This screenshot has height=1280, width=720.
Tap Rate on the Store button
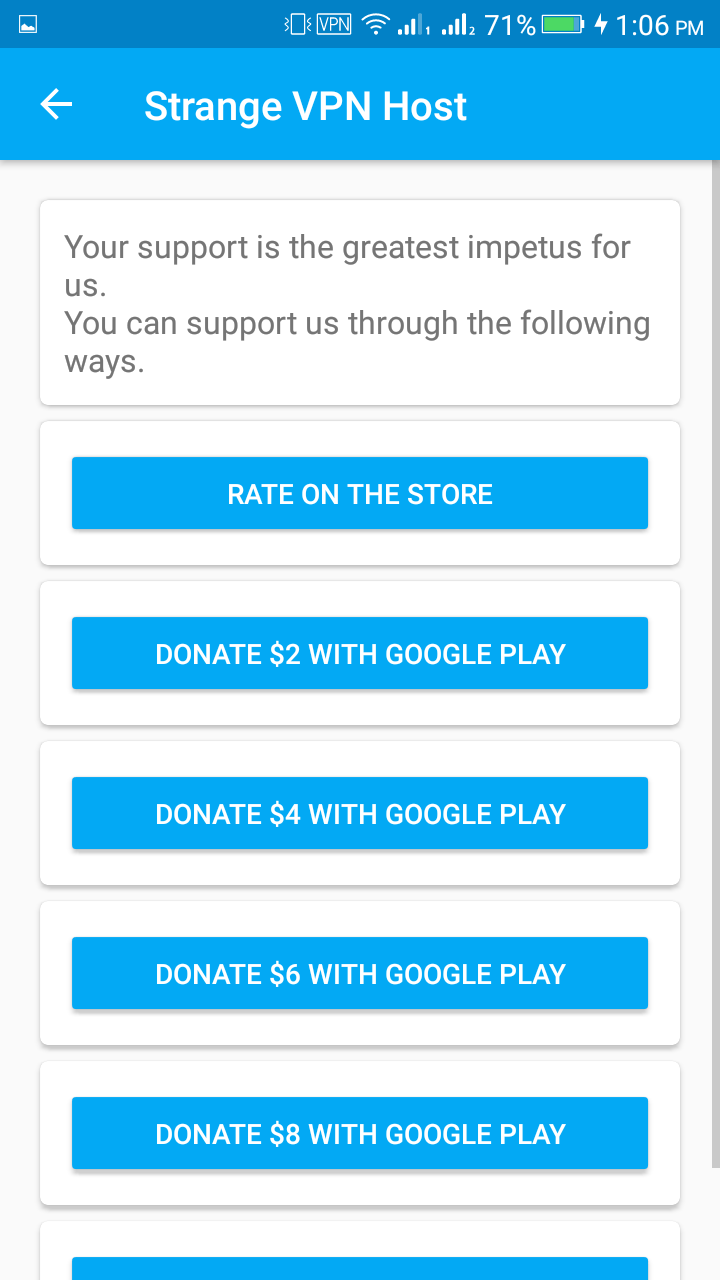(360, 493)
